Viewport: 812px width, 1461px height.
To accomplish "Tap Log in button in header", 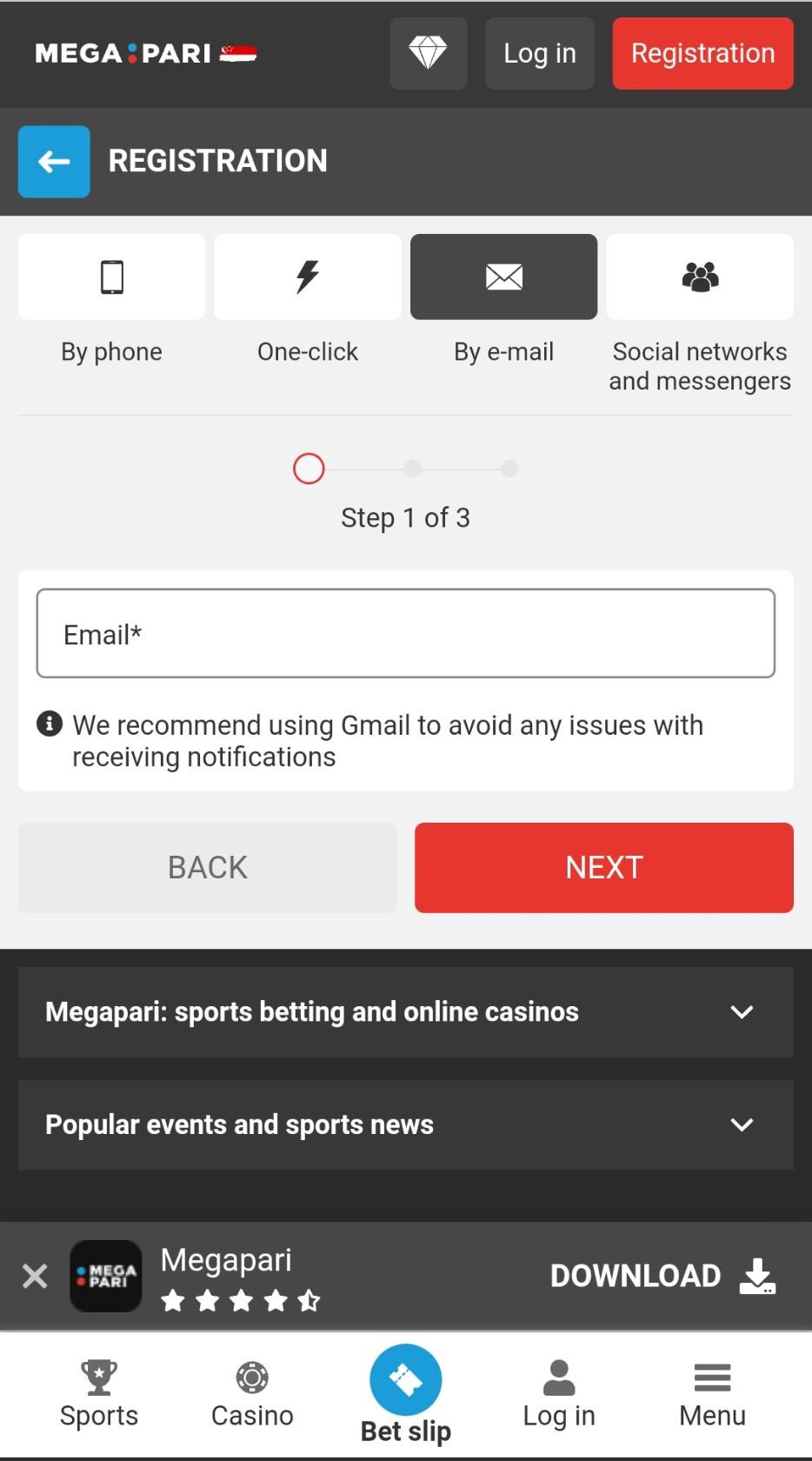I will pos(539,53).
